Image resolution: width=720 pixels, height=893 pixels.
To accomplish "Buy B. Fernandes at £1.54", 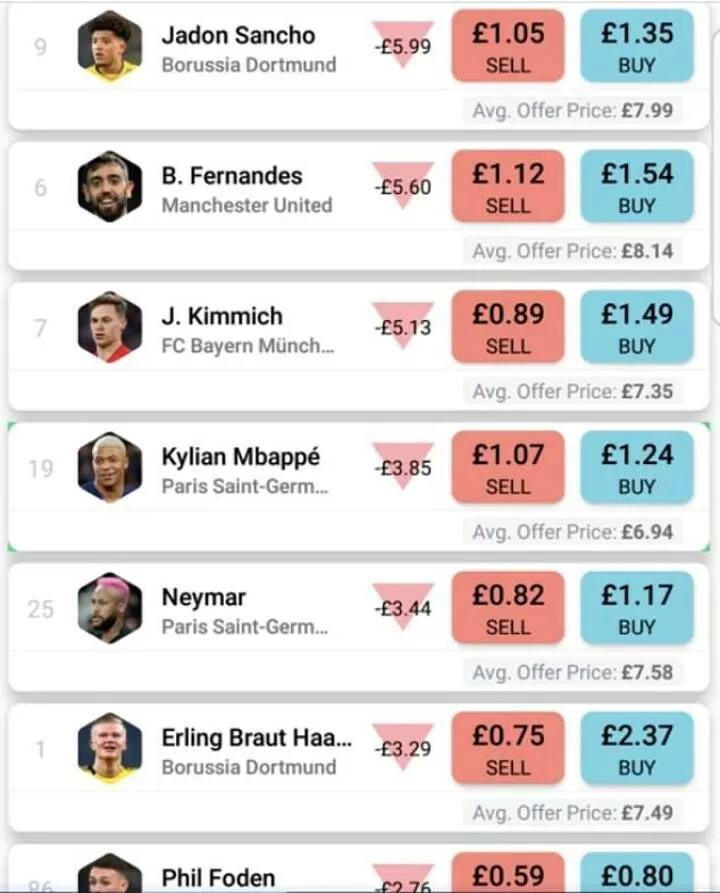I will [637, 186].
